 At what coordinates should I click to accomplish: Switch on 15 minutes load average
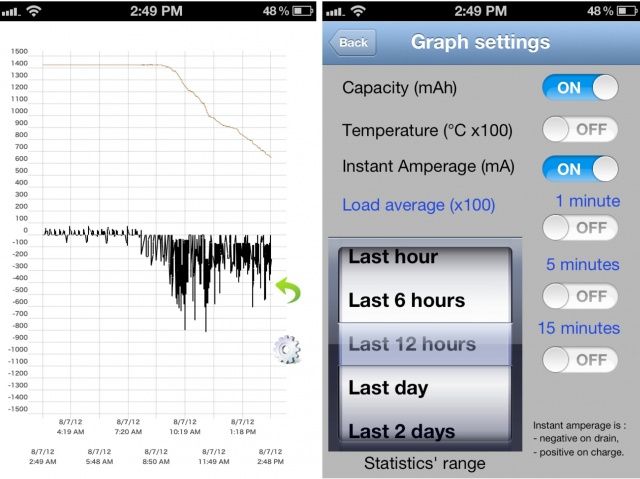579,359
